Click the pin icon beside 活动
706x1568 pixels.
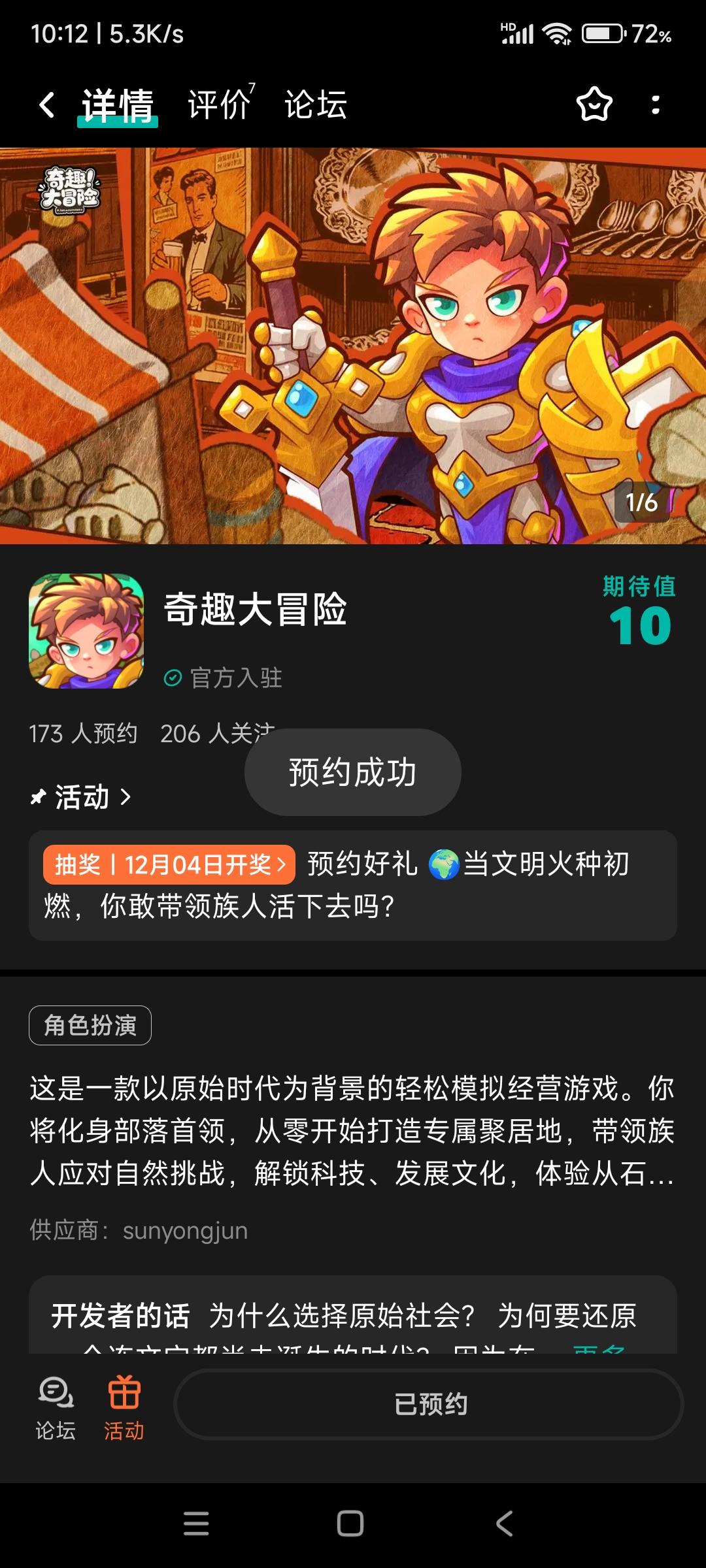(x=39, y=797)
